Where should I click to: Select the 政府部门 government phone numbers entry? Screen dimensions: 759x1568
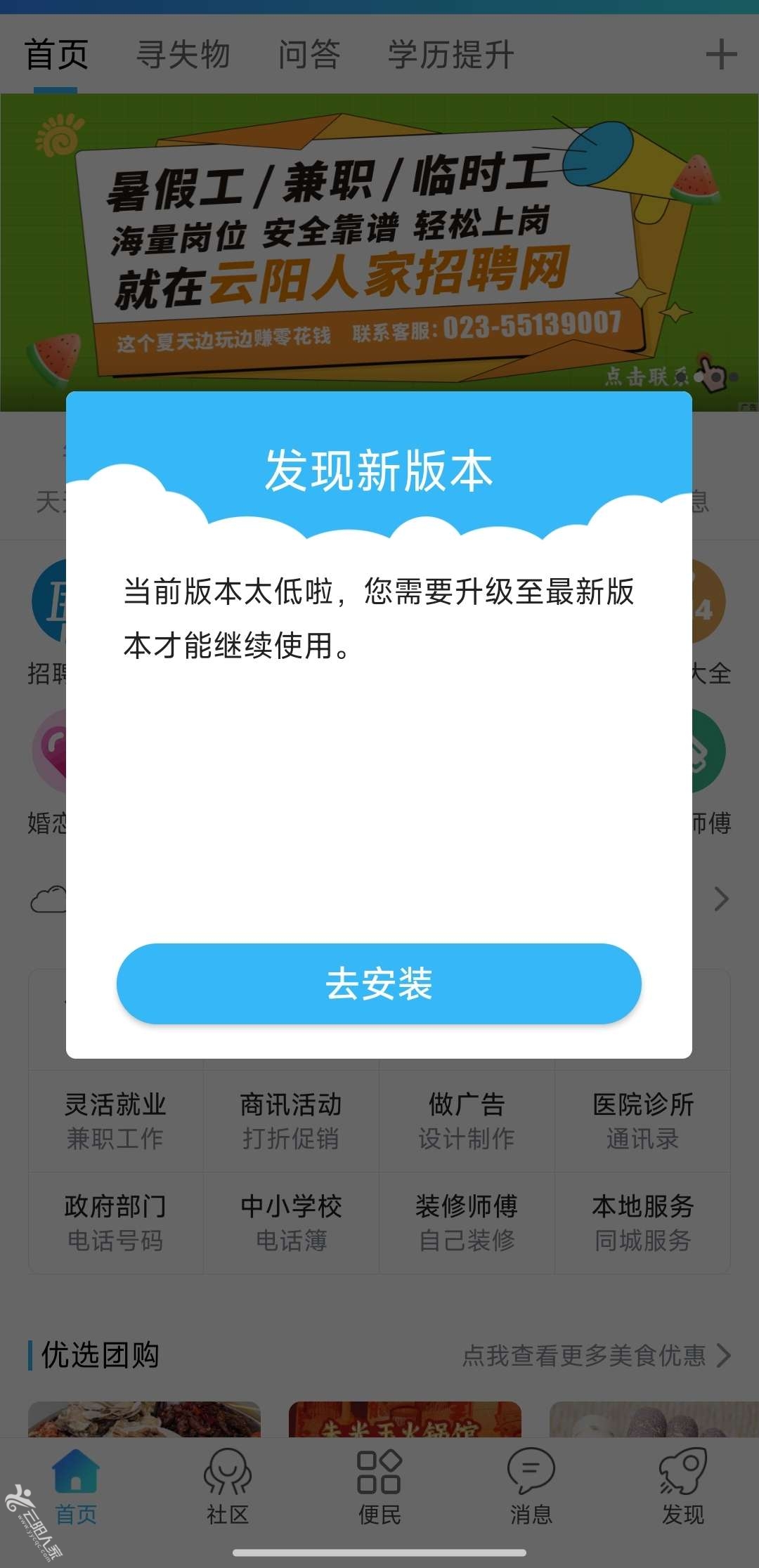click(x=115, y=1222)
